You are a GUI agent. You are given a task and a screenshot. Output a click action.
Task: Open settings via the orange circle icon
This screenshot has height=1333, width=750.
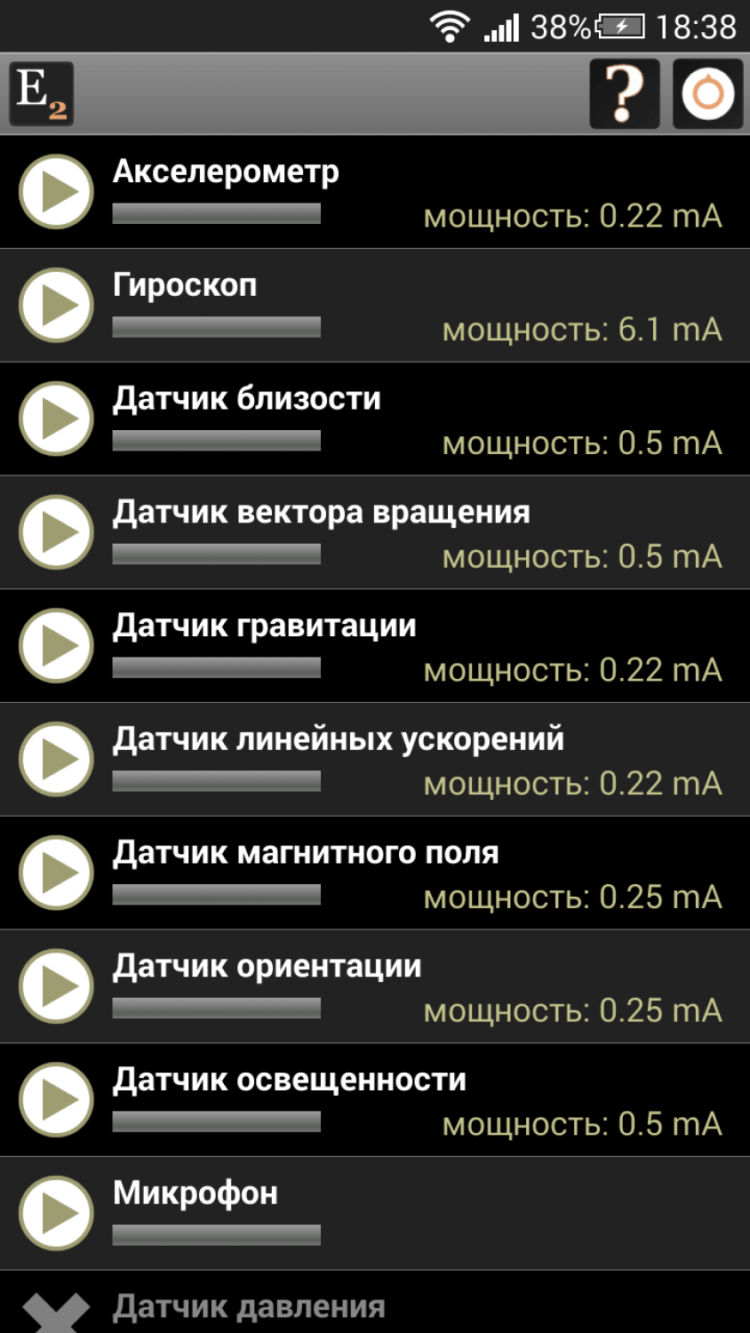click(x=708, y=95)
